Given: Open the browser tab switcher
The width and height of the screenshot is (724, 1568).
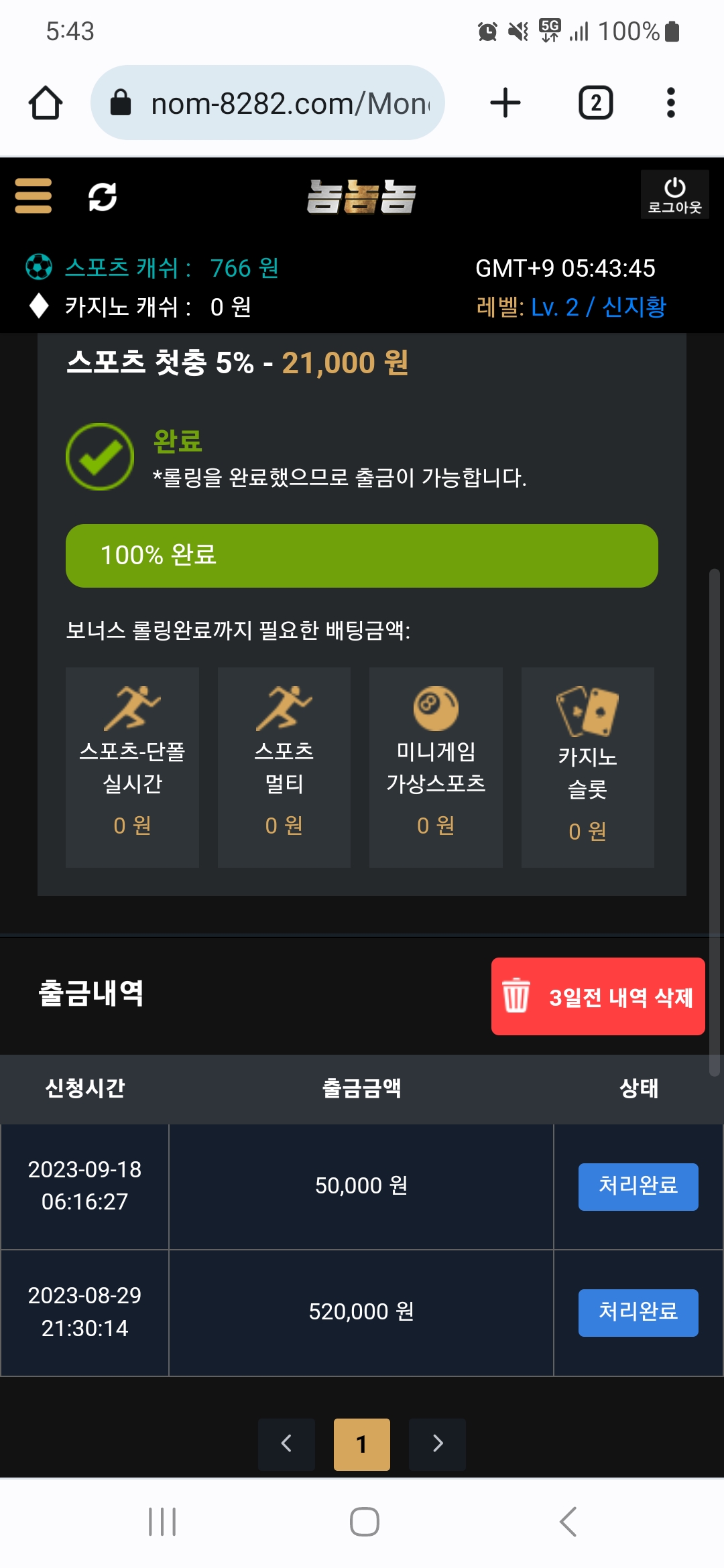Looking at the screenshot, I should 595,103.
